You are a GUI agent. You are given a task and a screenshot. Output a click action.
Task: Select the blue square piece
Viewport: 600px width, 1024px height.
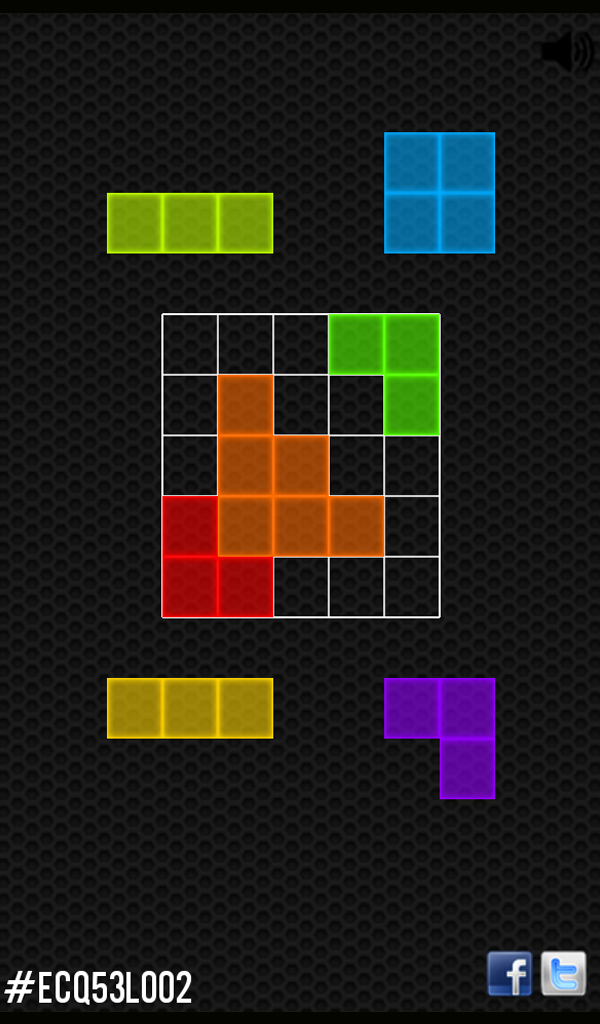click(x=440, y=193)
